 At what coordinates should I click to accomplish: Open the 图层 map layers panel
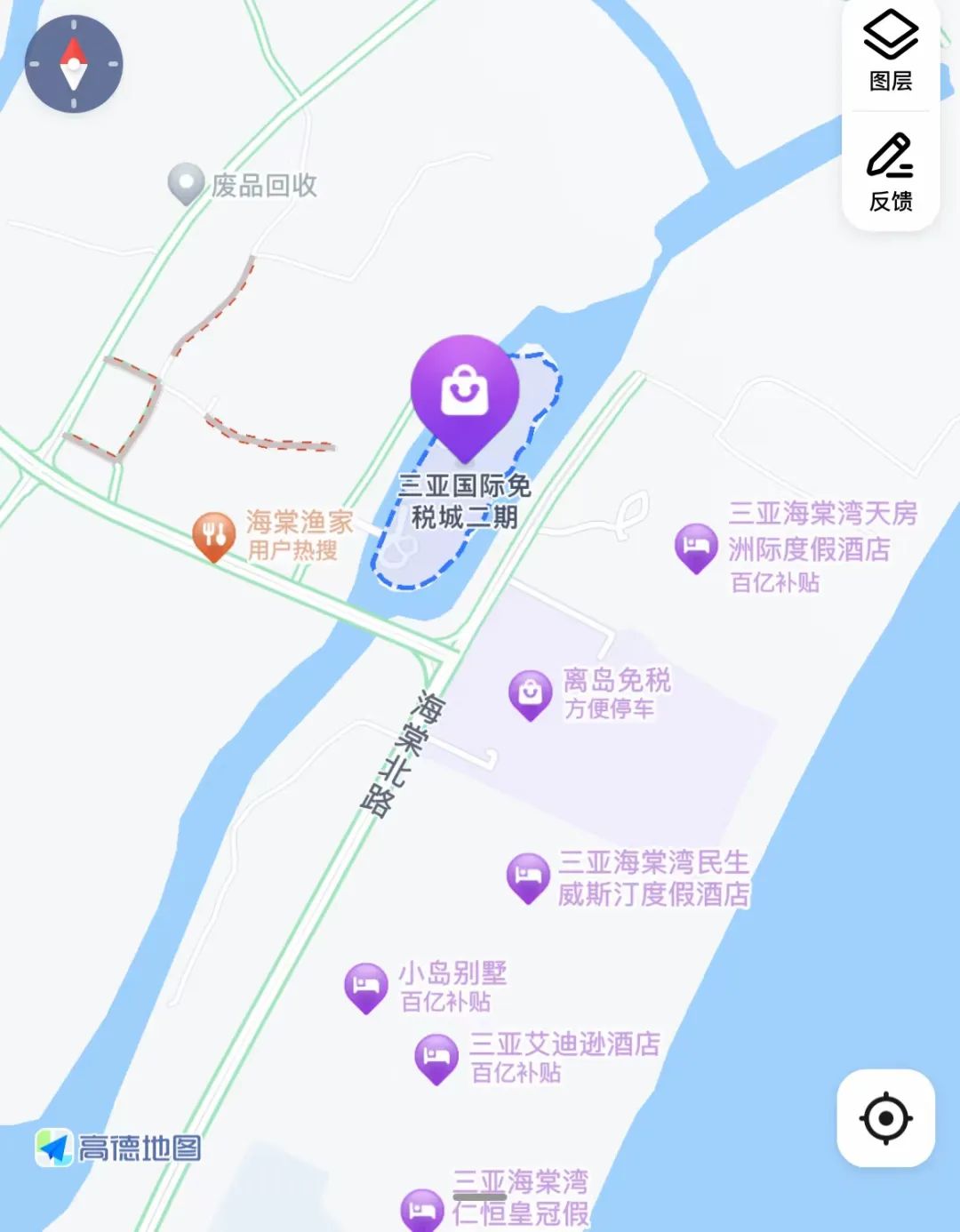[891, 53]
